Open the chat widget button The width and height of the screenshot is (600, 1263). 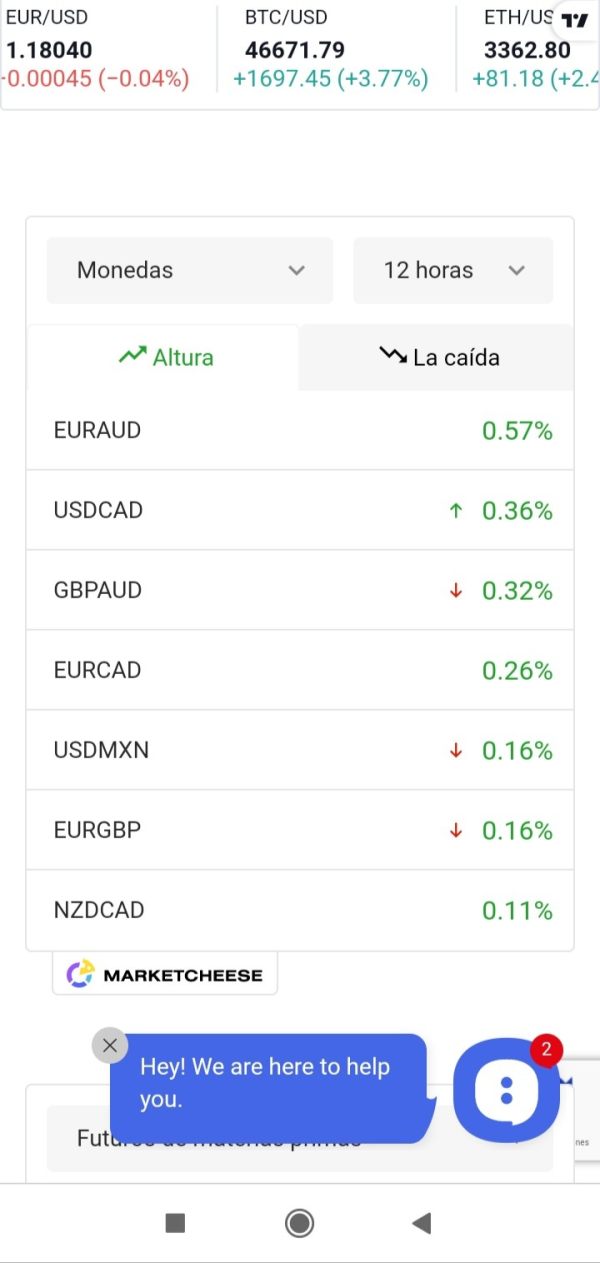pos(507,1090)
